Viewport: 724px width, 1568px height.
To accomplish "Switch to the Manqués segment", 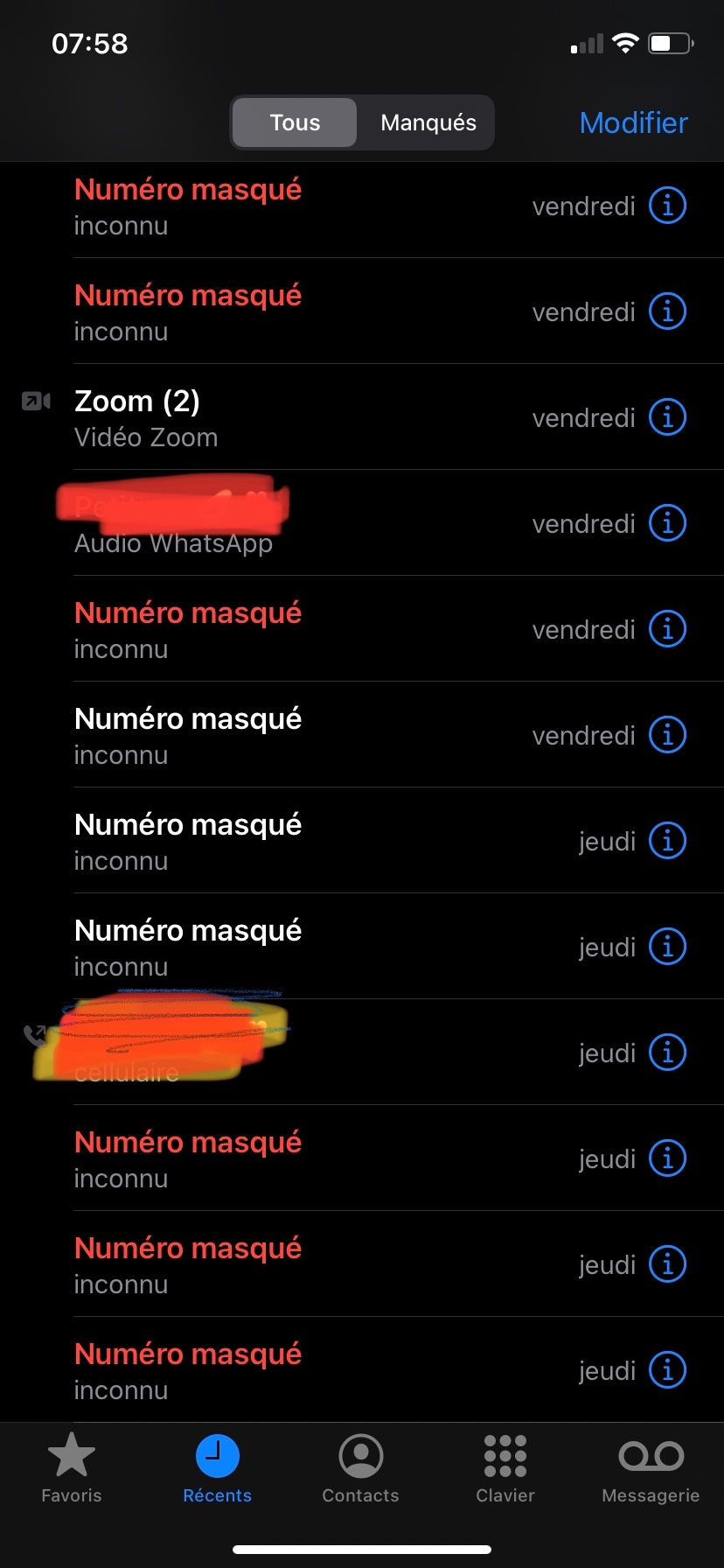I will tap(428, 122).
